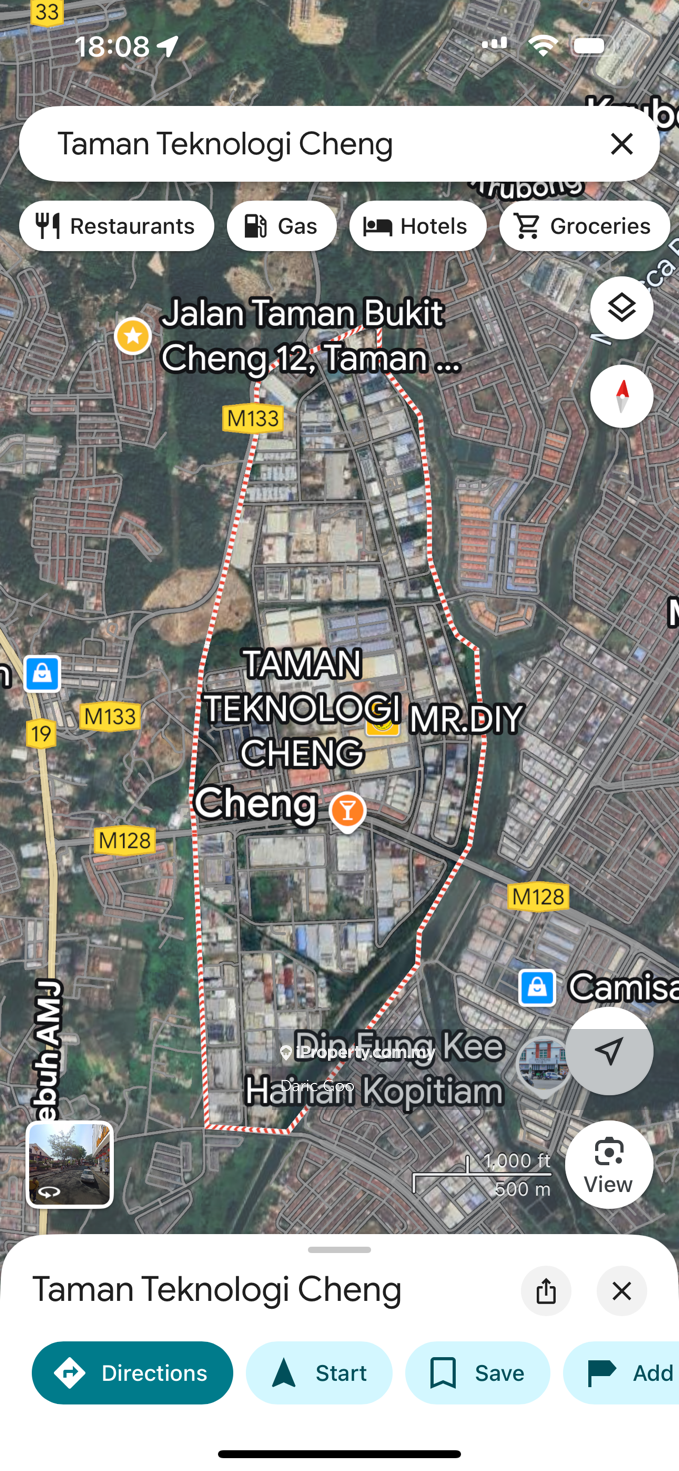The width and height of the screenshot is (679, 1471).
Task: Tap the Camisa shopping pin
Action: point(537,988)
